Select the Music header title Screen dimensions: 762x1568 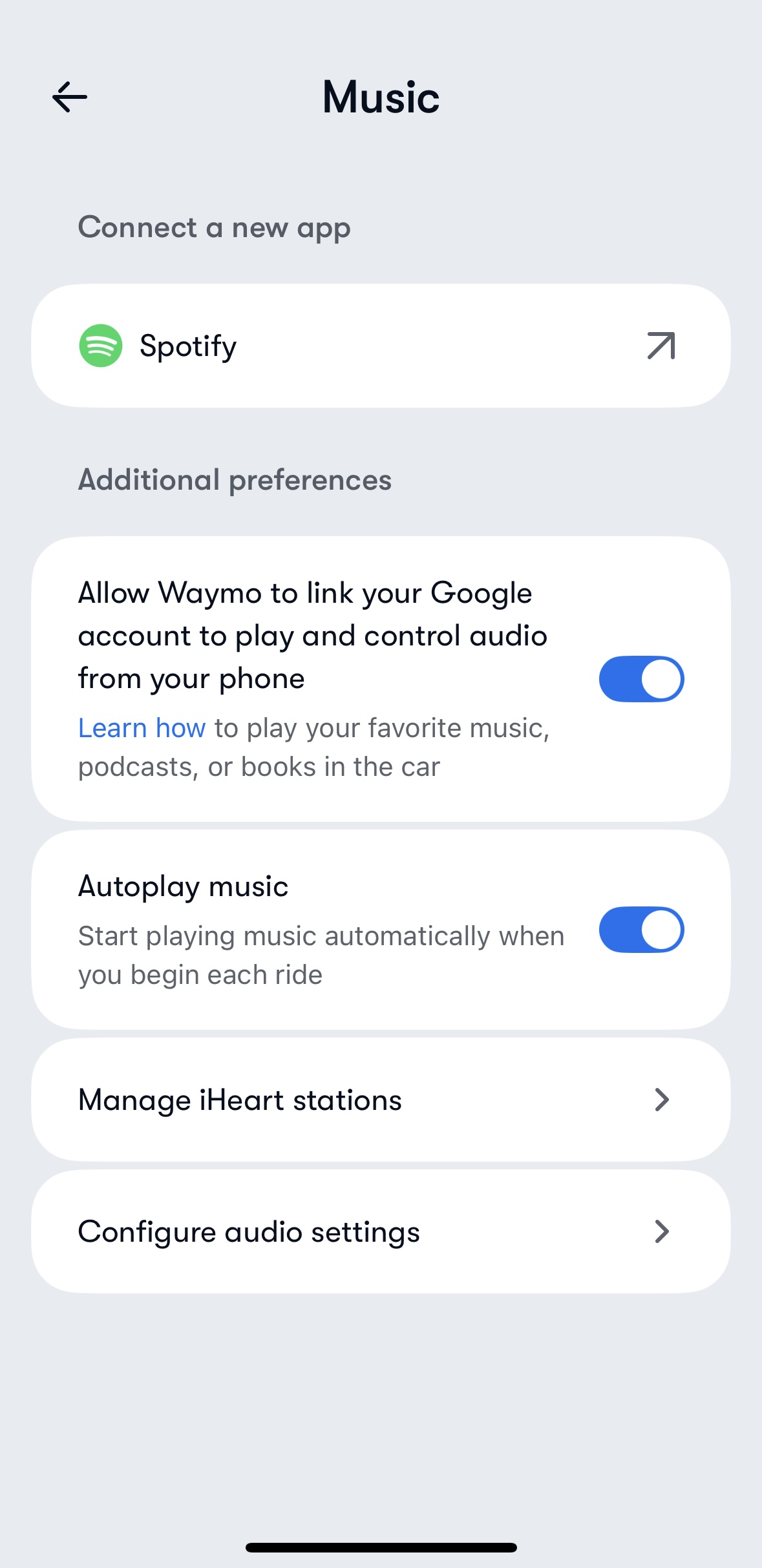pyautogui.click(x=380, y=97)
